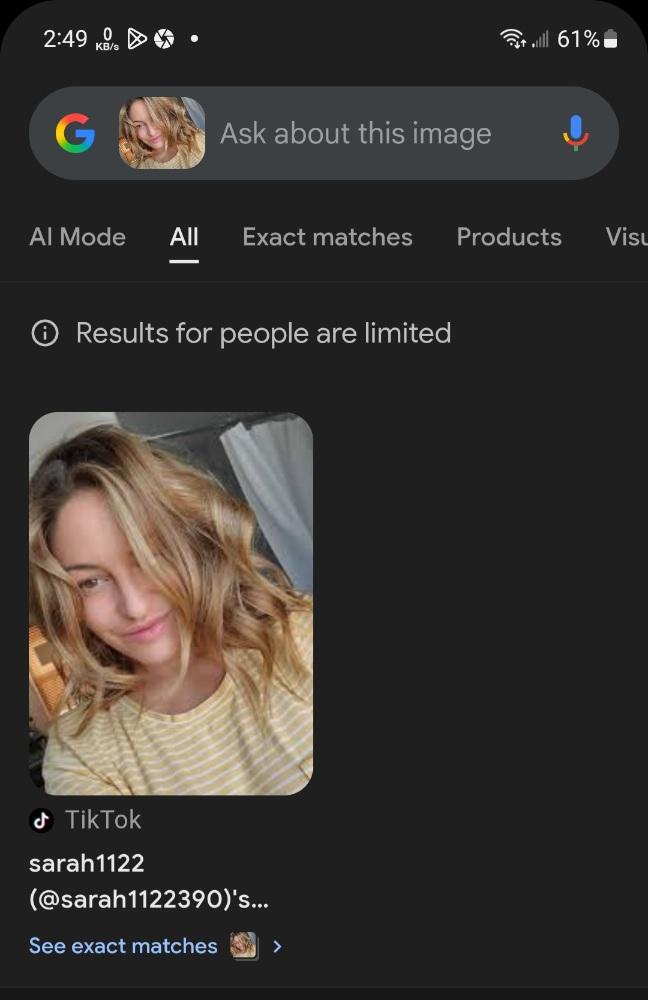Screen dimensions: 648x1000
Task: Open the searched image thumbnail in the search bar
Action: click(162, 133)
